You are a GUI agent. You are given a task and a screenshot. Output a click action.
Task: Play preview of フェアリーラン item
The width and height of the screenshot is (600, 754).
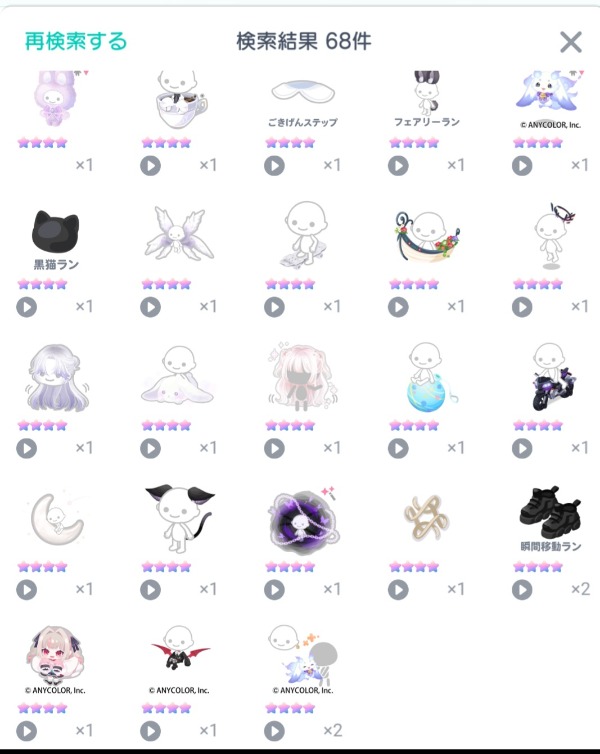coord(398,165)
